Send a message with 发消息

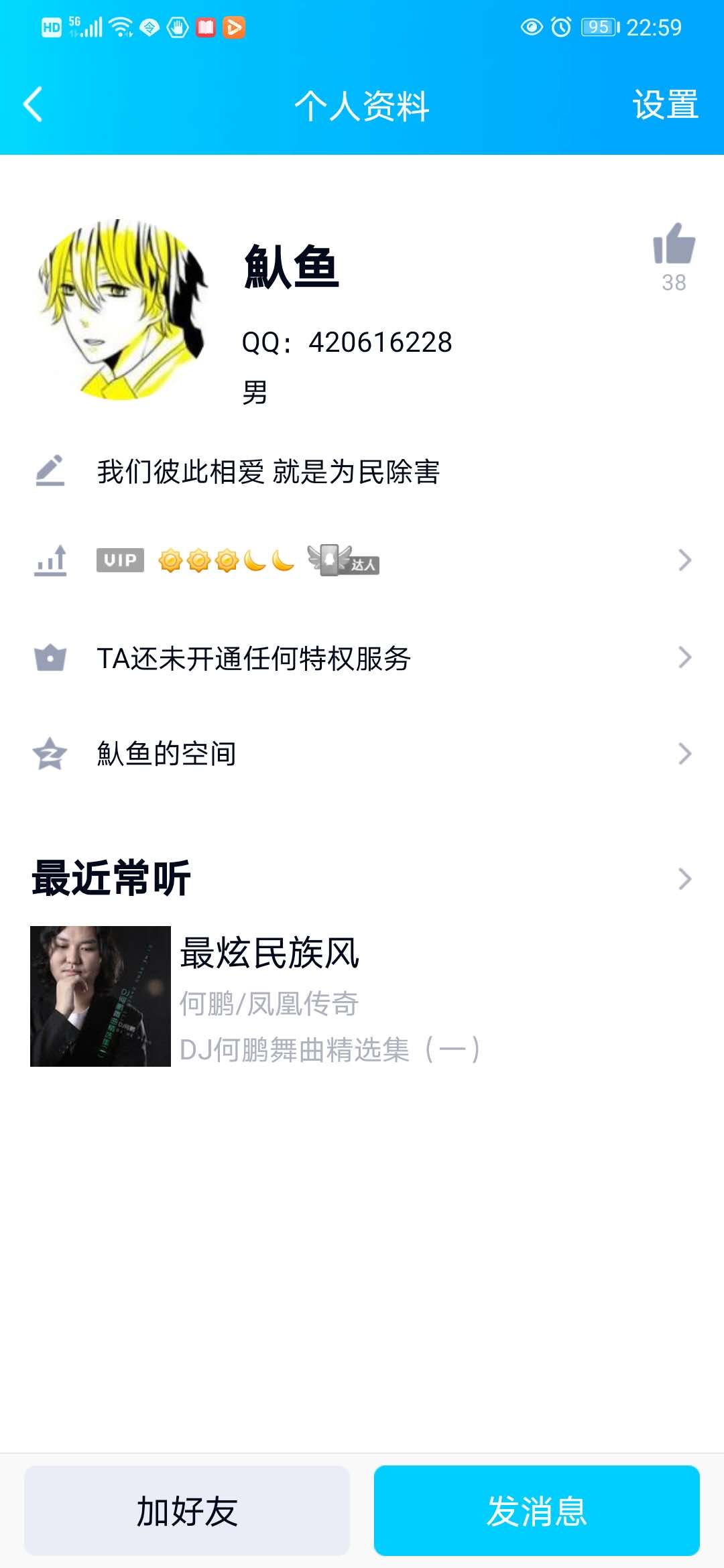pos(536,1510)
